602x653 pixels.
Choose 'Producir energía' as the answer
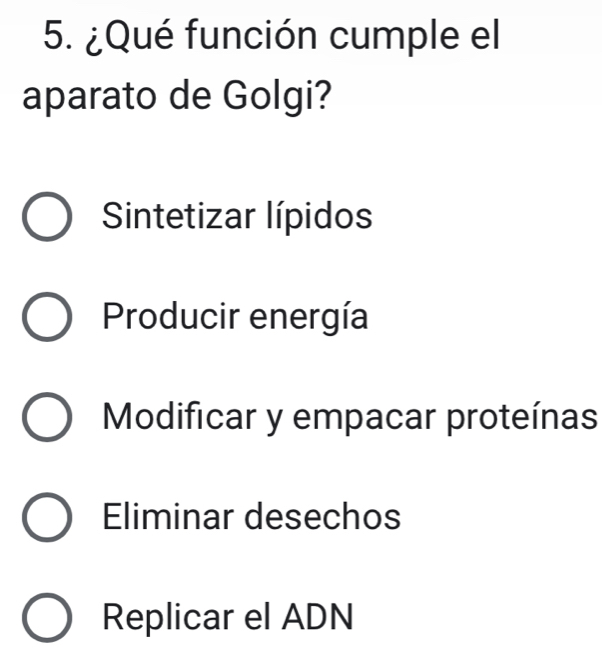48,320
